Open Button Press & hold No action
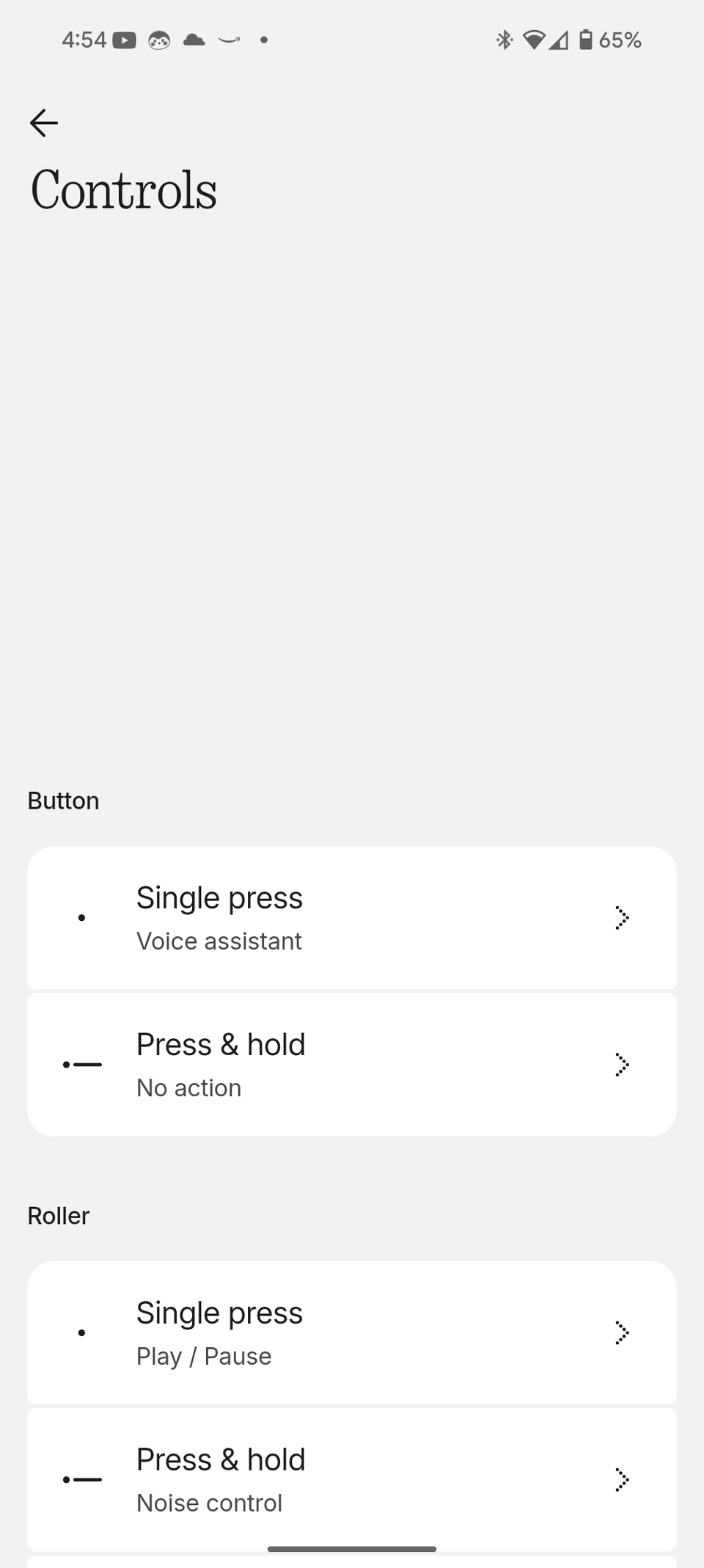 [352, 1064]
